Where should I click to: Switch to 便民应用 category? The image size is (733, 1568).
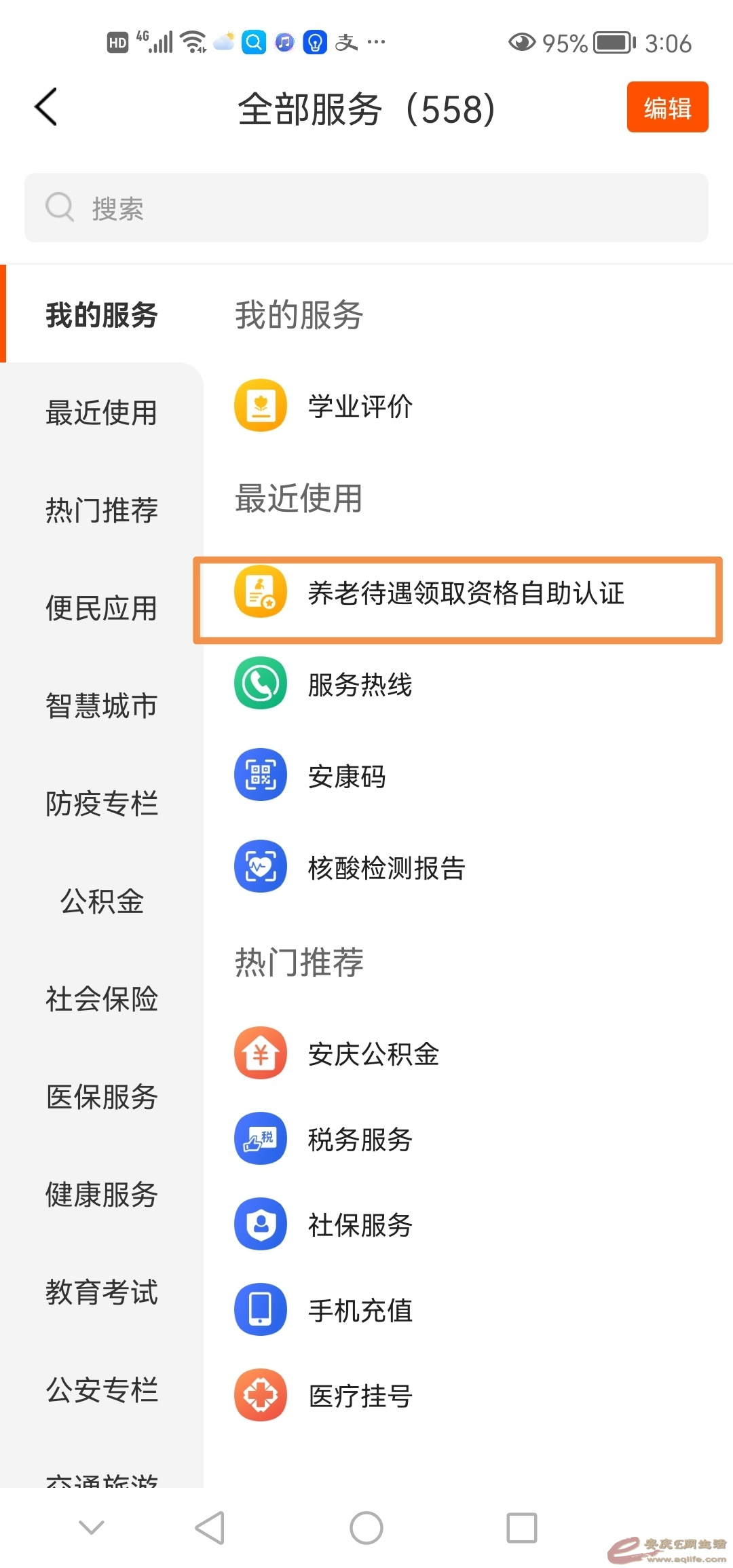(102, 608)
